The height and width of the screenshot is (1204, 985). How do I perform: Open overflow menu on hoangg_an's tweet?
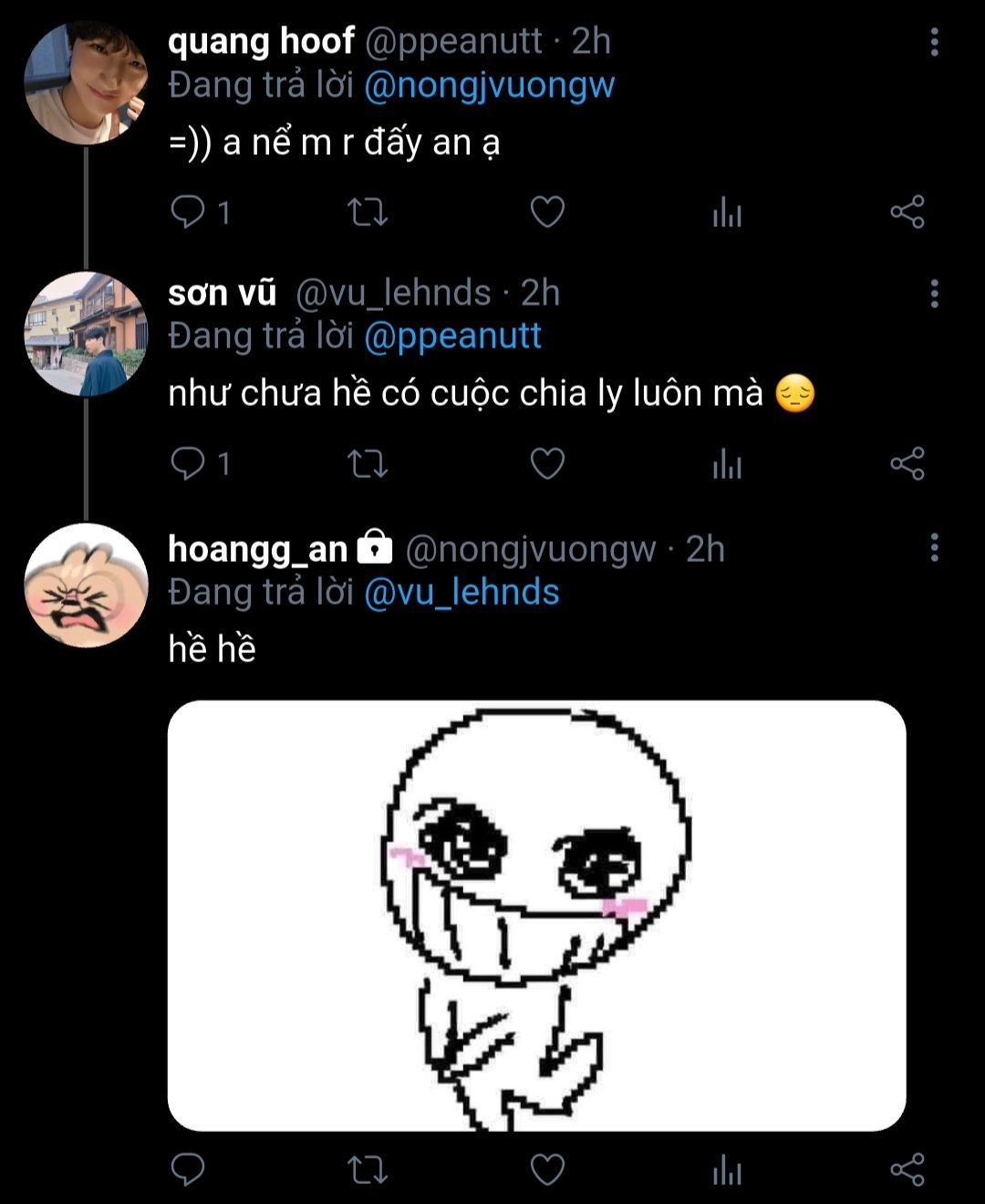point(934,547)
